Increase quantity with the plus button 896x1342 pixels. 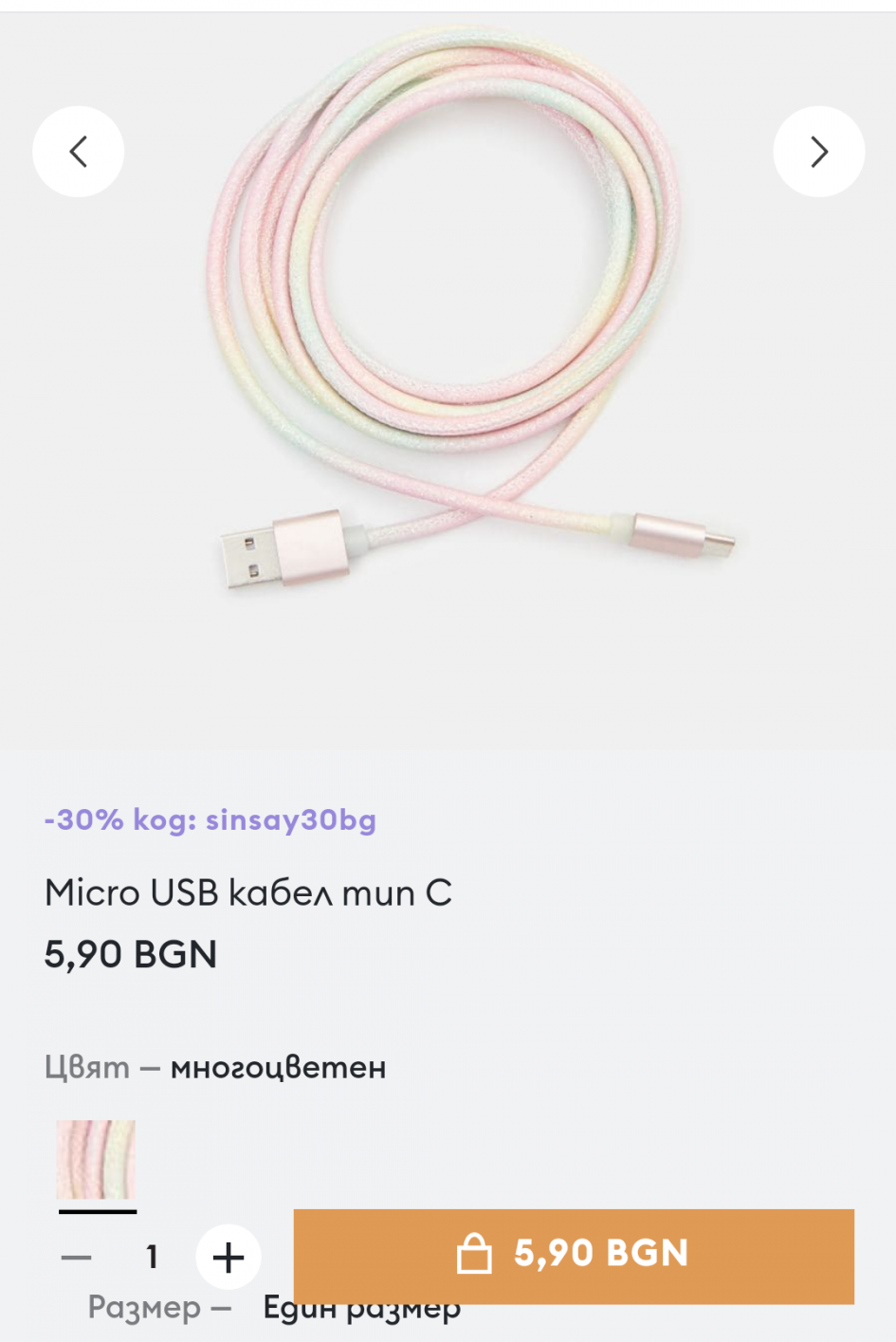[x=228, y=1258]
